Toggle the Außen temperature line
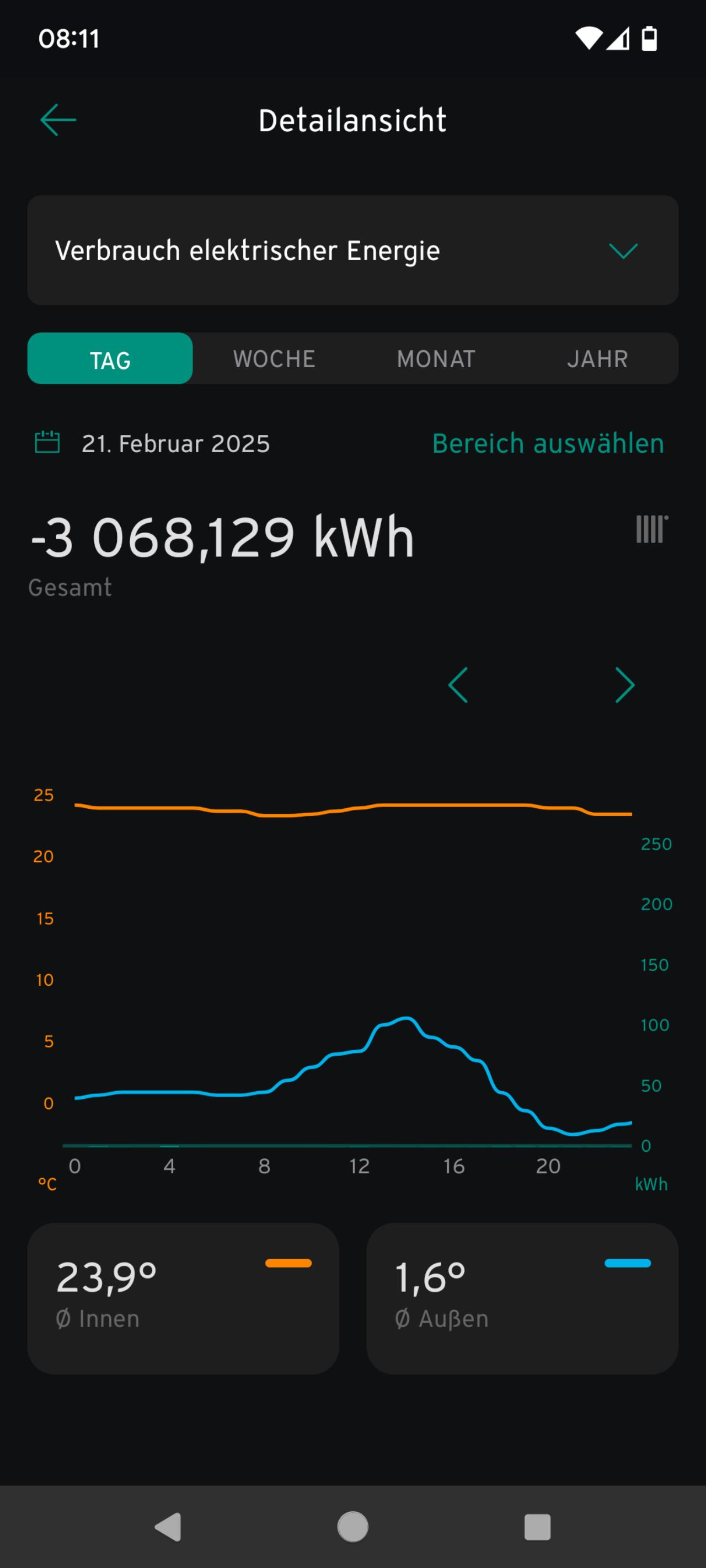706x1568 pixels. tap(522, 1298)
